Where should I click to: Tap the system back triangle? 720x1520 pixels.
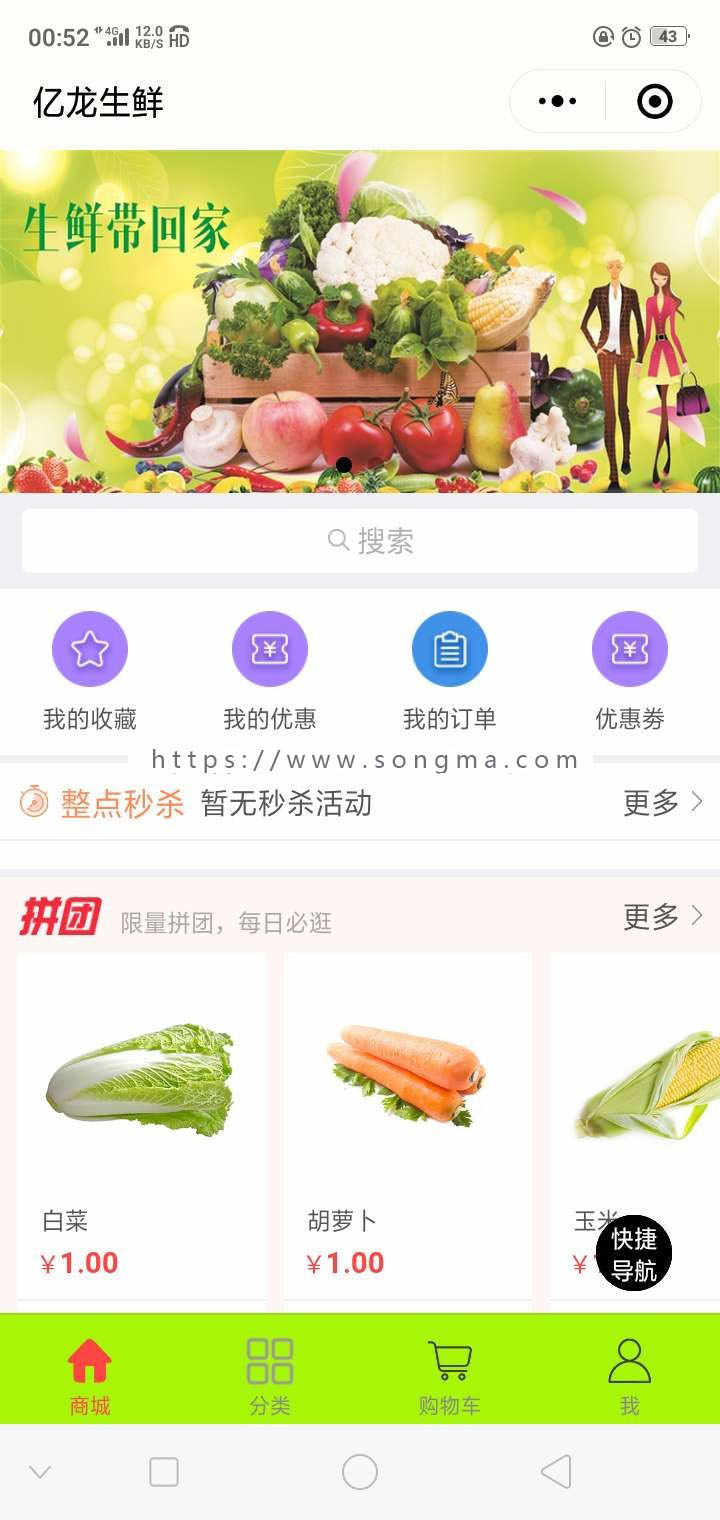click(x=556, y=1471)
